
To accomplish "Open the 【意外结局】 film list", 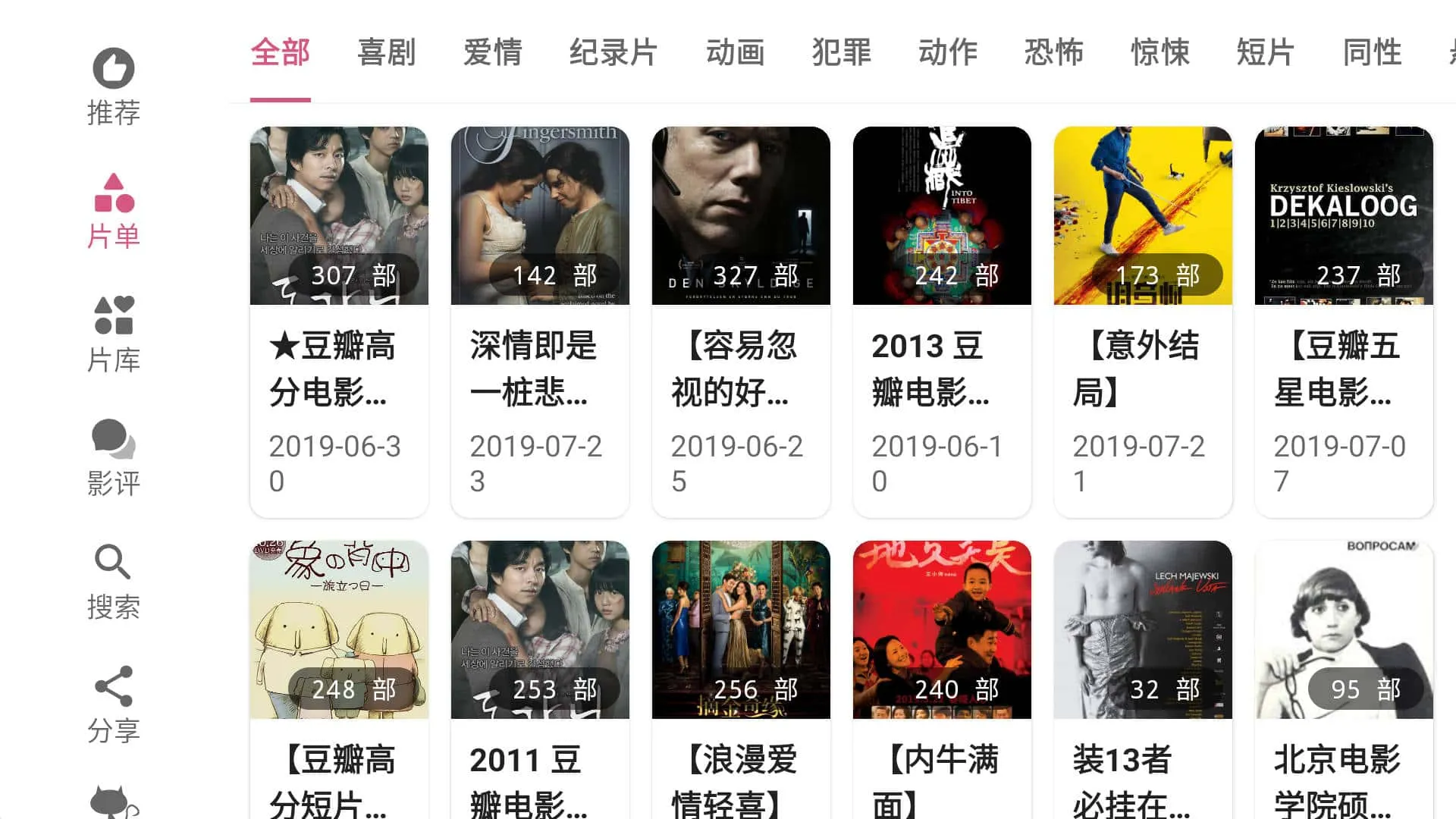I will coord(1143,322).
